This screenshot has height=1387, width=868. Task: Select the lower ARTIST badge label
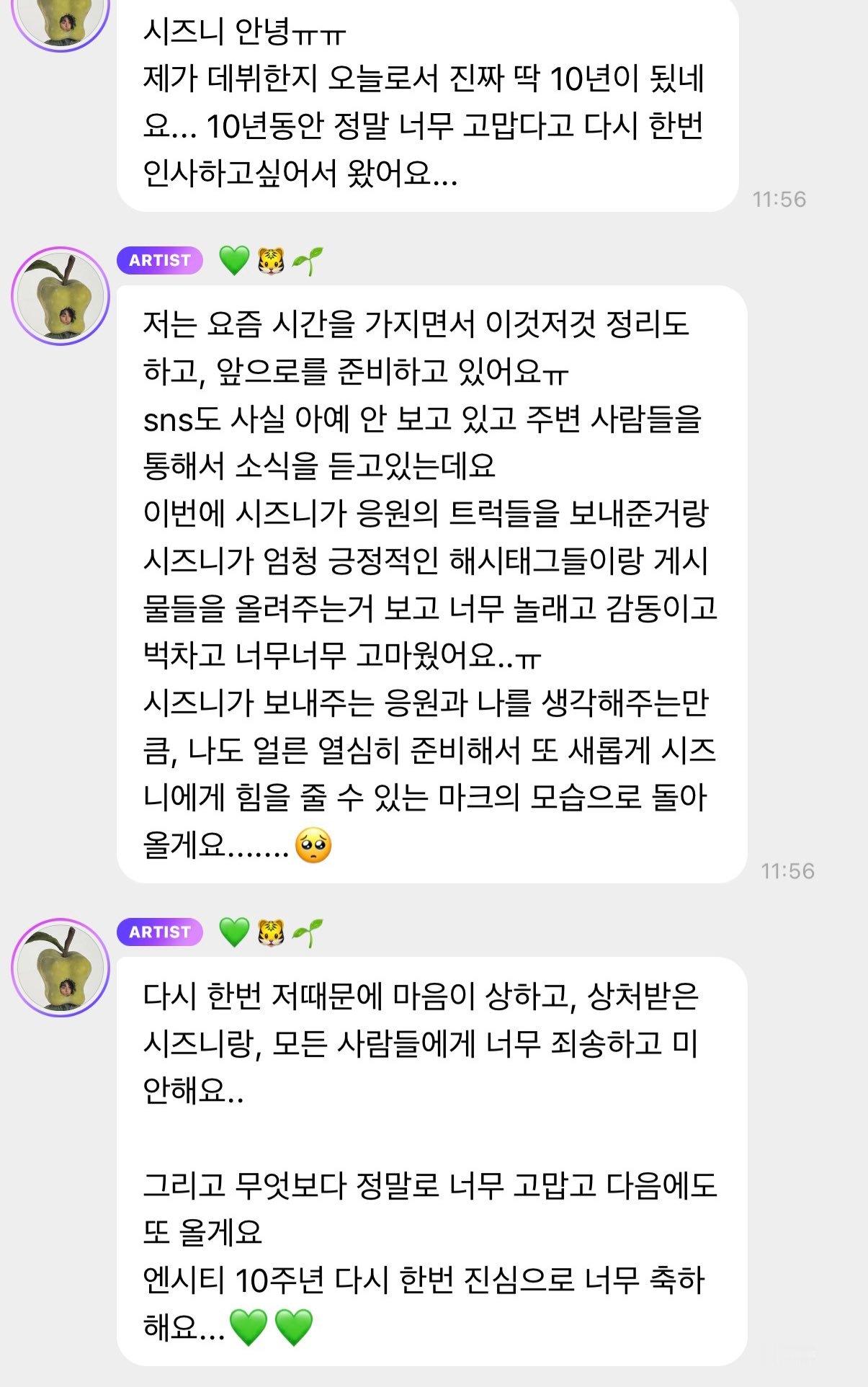coord(159,933)
